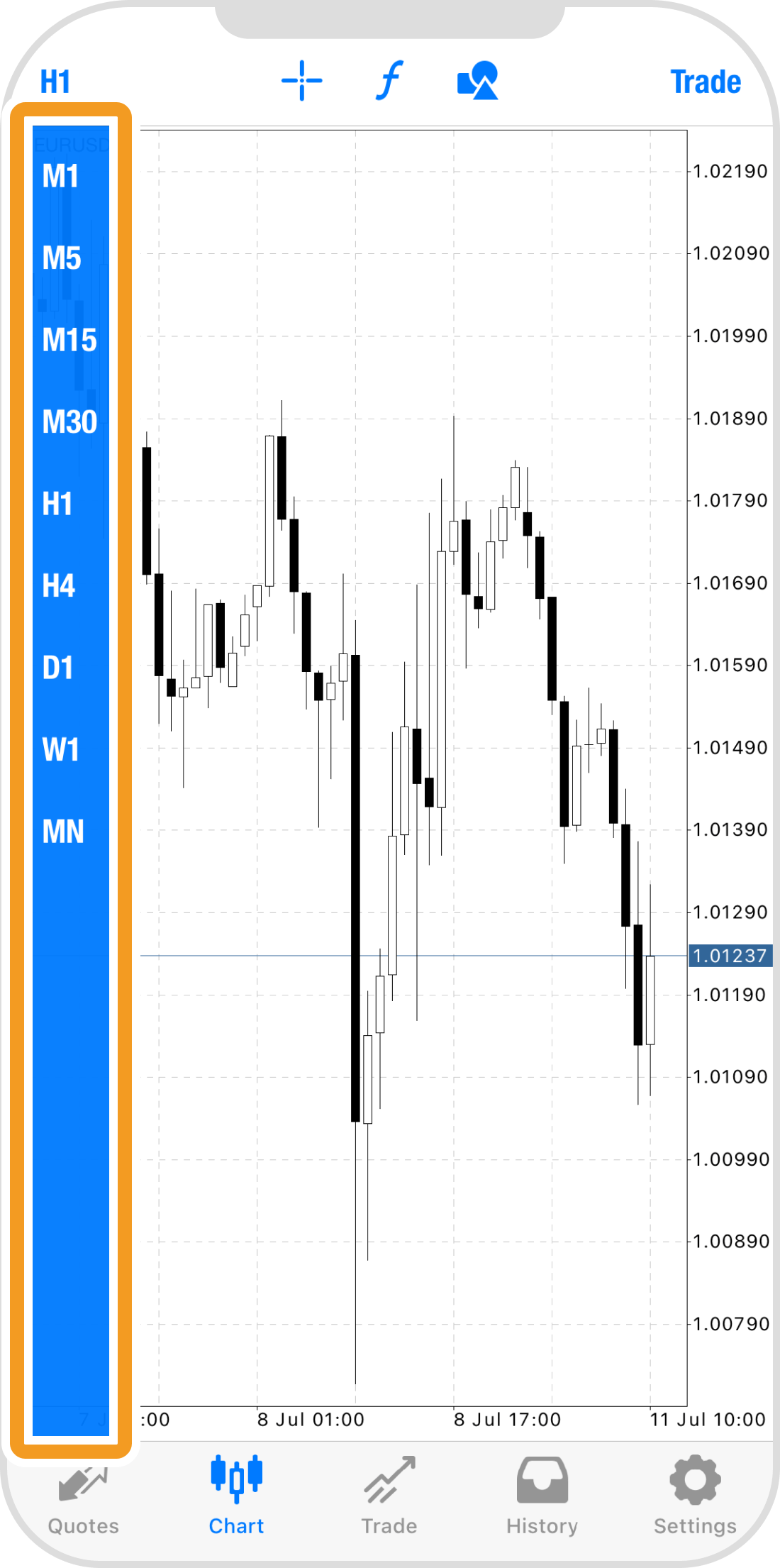The height and width of the screenshot is (1568, 780).
Task: Go to the Trade tab
Action: (389, 1495)
